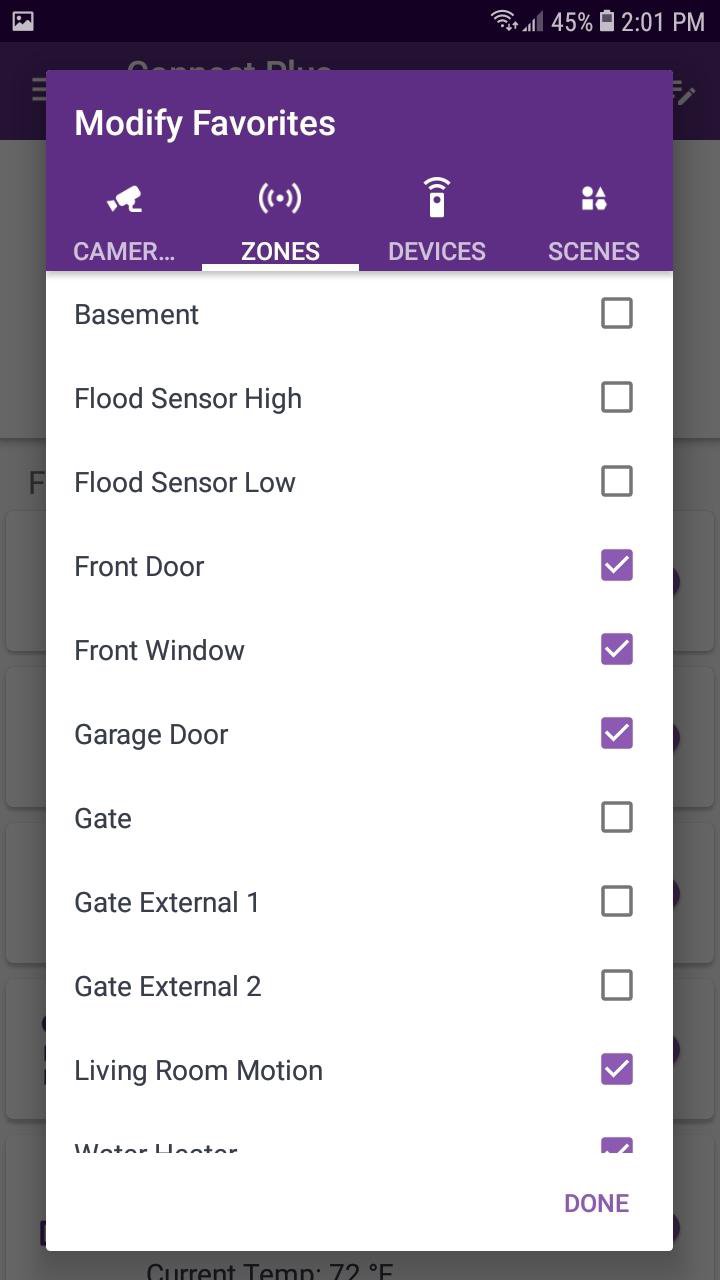Tap the DONE button

(596, 1203)
